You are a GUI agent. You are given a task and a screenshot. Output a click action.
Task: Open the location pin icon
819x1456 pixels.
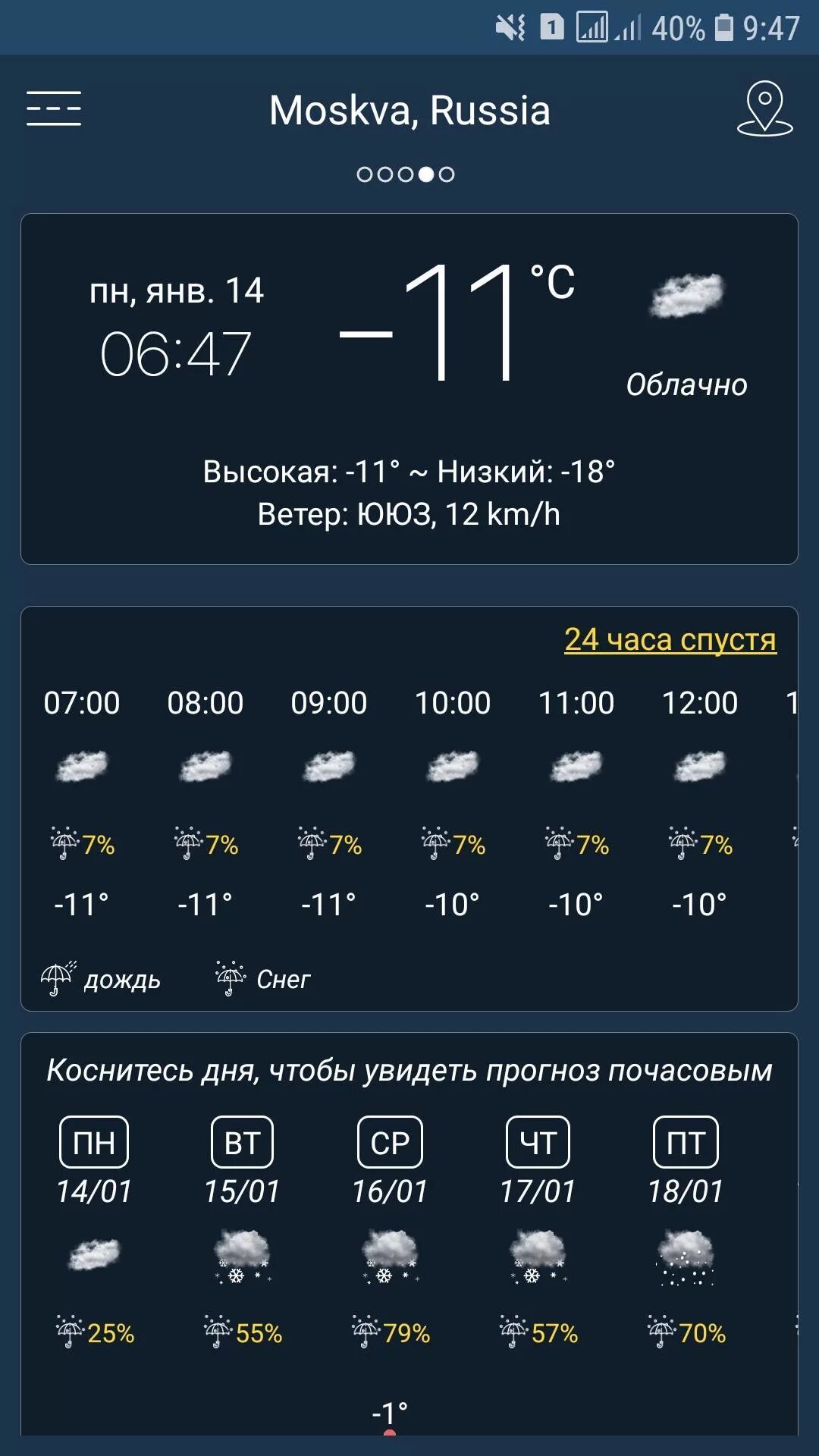764,108
